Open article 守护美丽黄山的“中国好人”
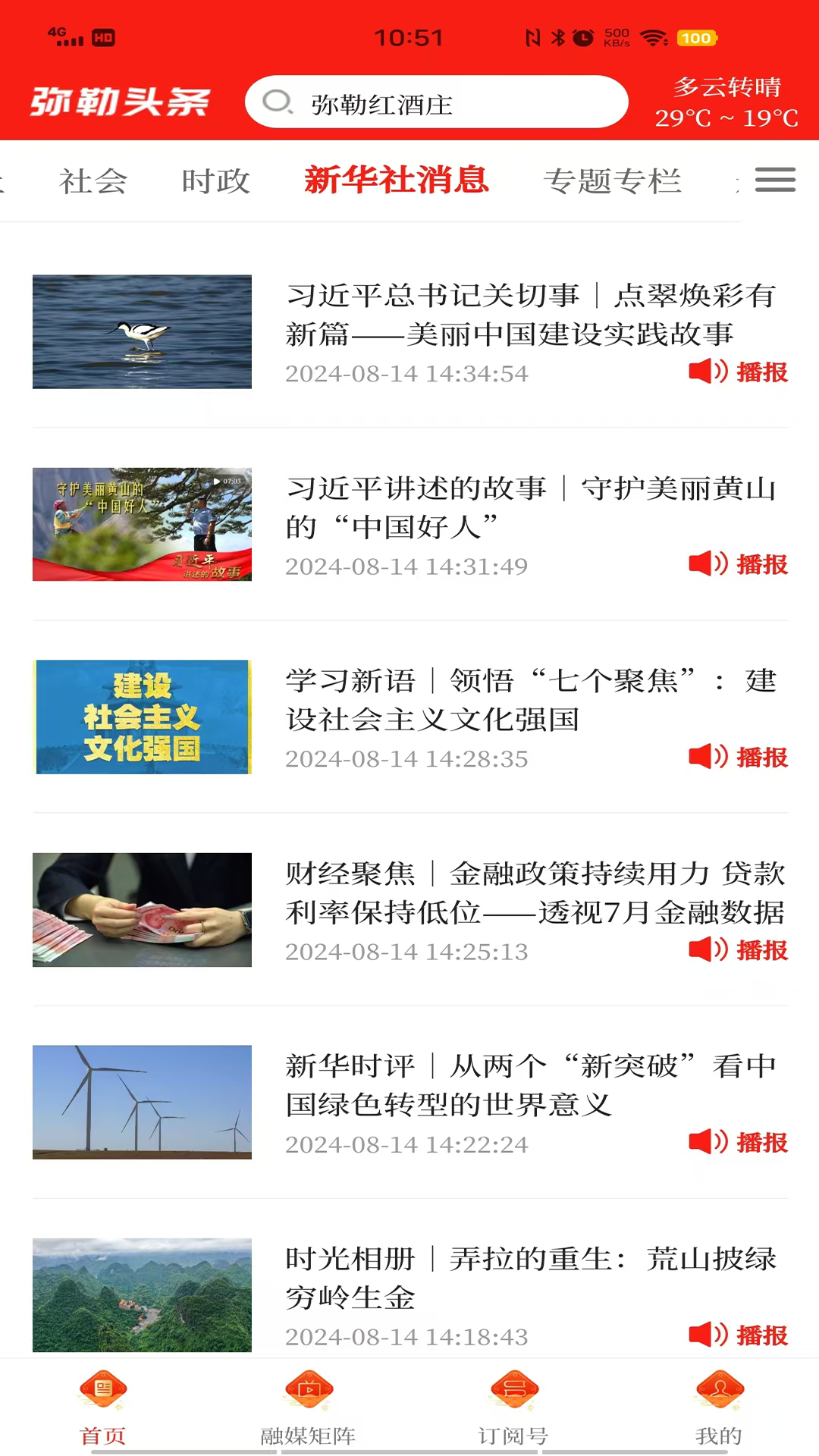Viewport: 819px width, 1456px height. tap(531, 507)
